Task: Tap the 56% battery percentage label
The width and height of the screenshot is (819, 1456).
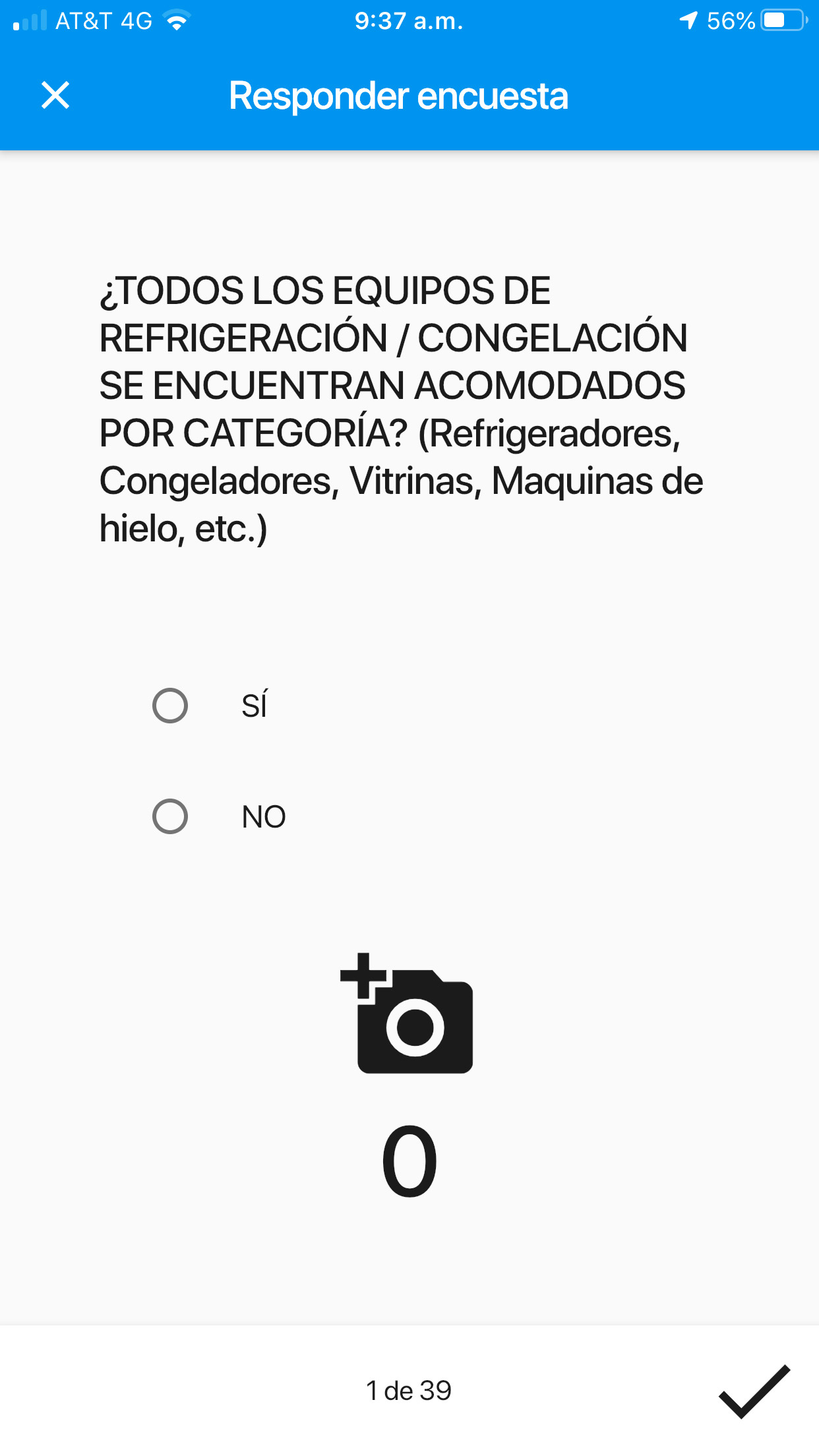Action: coord(731,20)
